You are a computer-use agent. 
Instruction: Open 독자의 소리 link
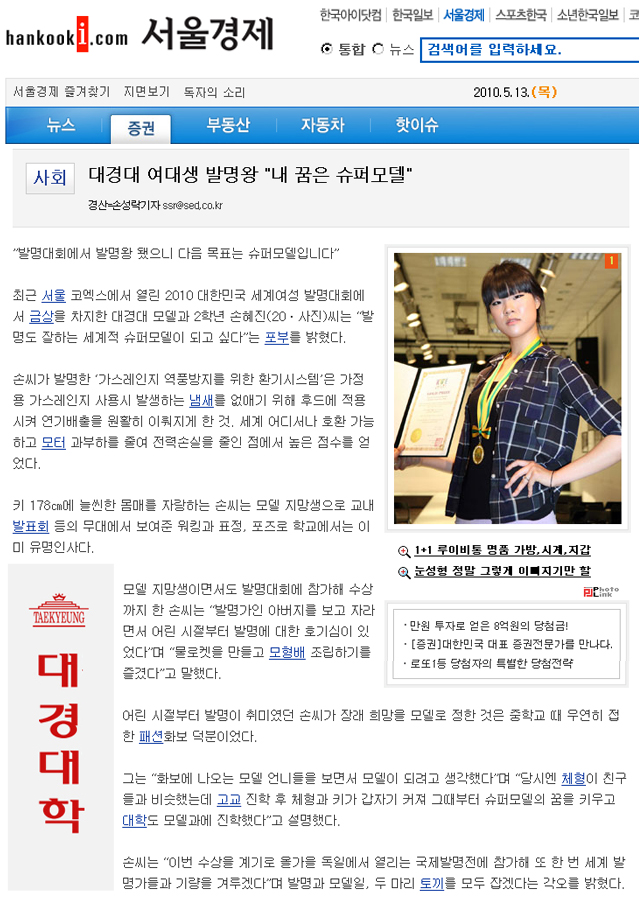tap(214, 92)
